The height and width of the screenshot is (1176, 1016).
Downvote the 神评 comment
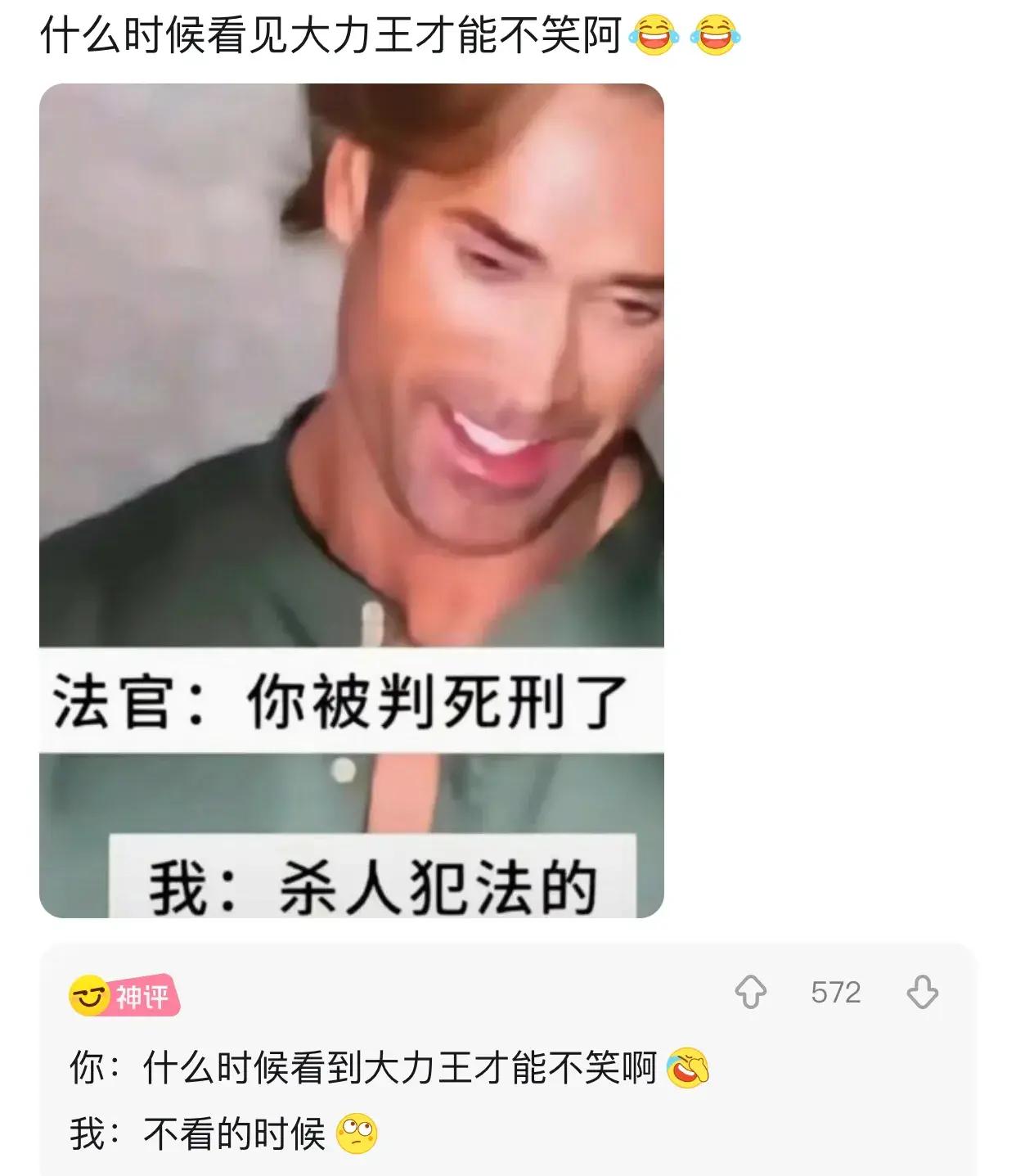[x=922, y=992]
